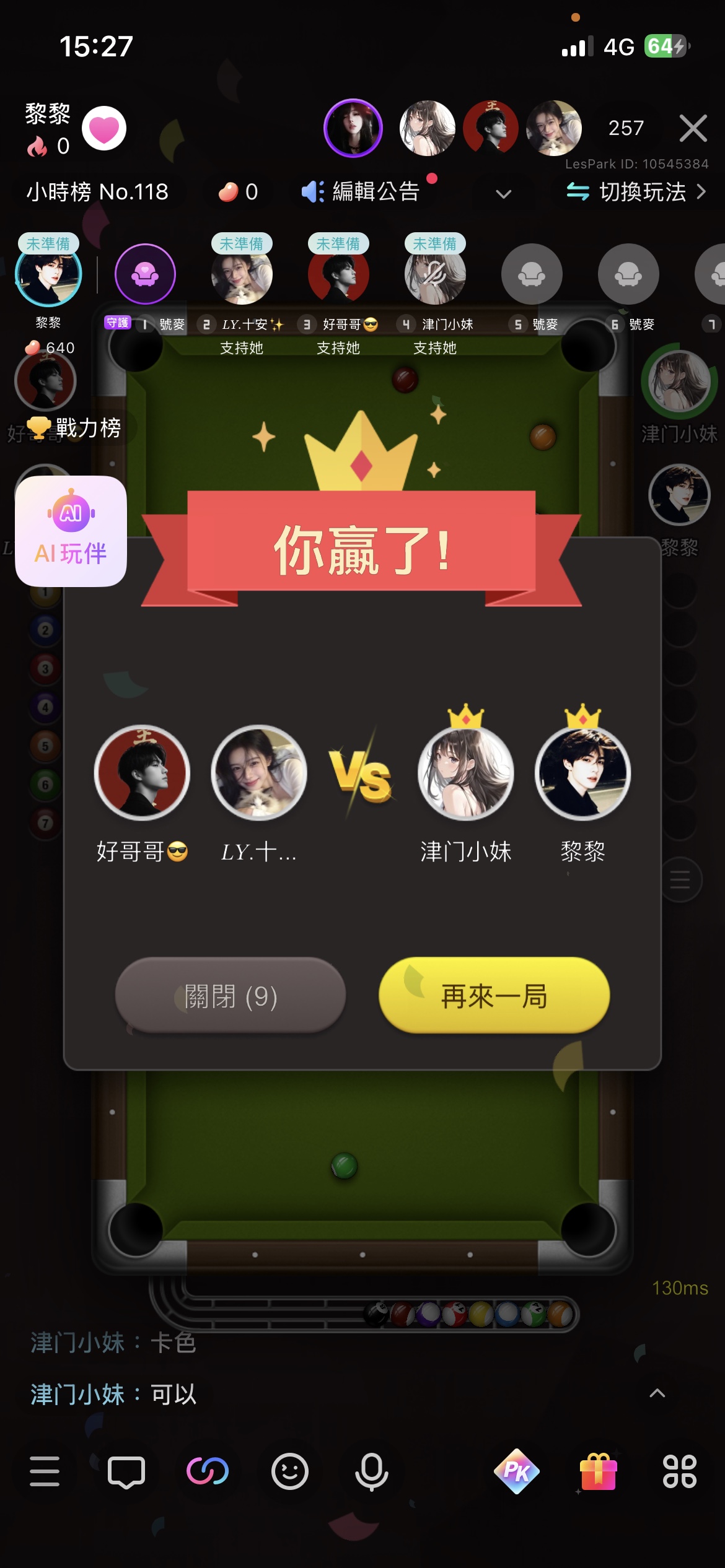
Task: Open 切換玩法 to switch game mode
Action: click(636, 192)
